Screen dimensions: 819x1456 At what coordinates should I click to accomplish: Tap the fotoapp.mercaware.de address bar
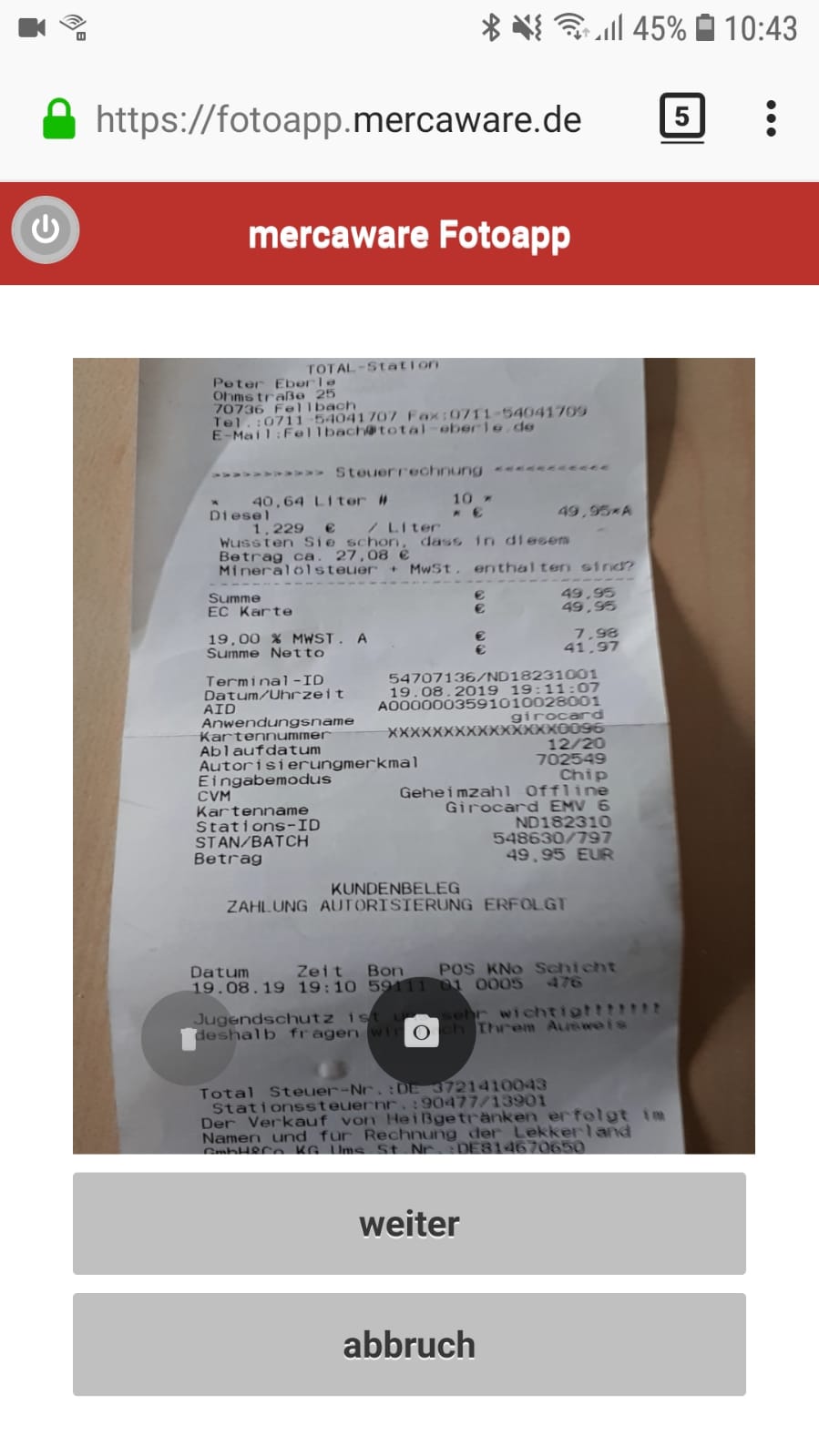click(x=338, y=119)
